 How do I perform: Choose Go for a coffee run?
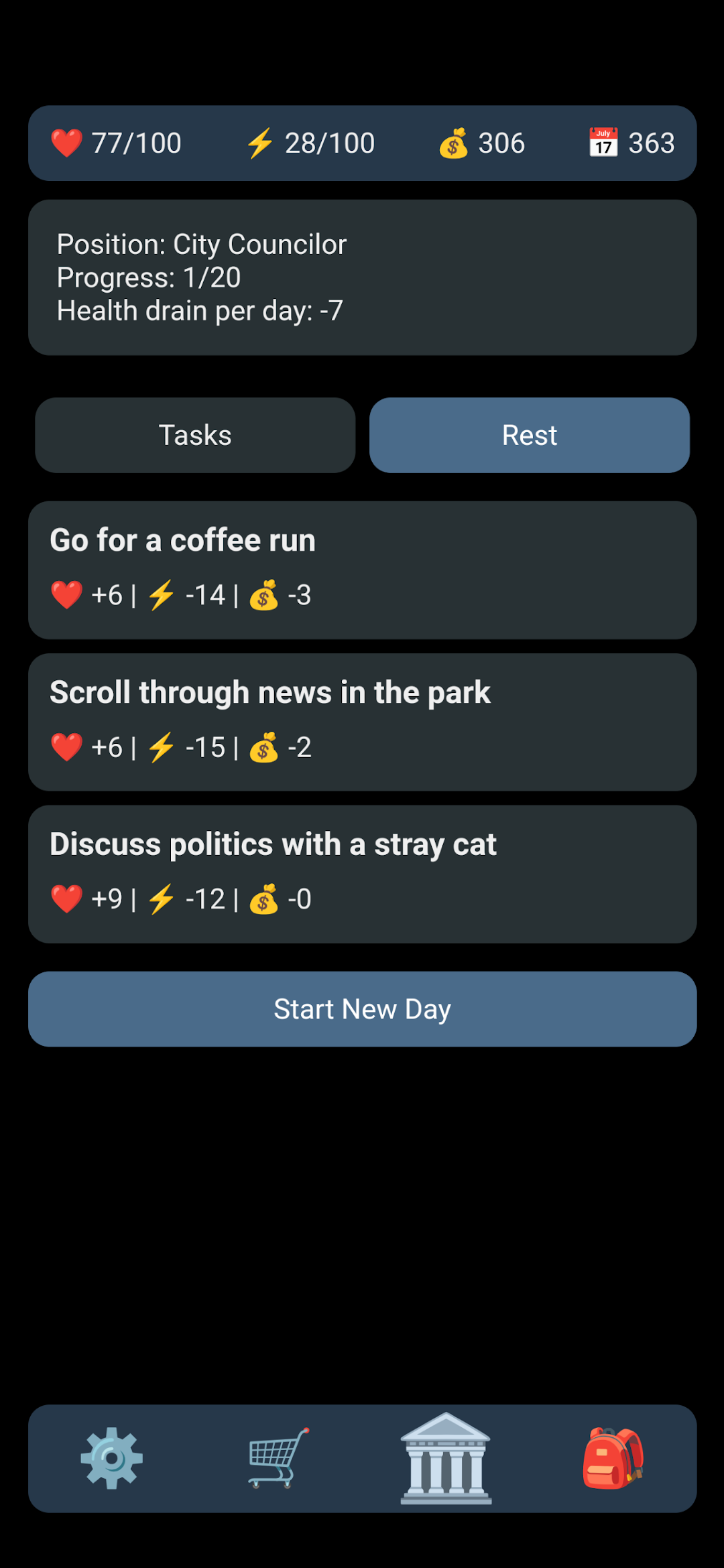[363, 570]
